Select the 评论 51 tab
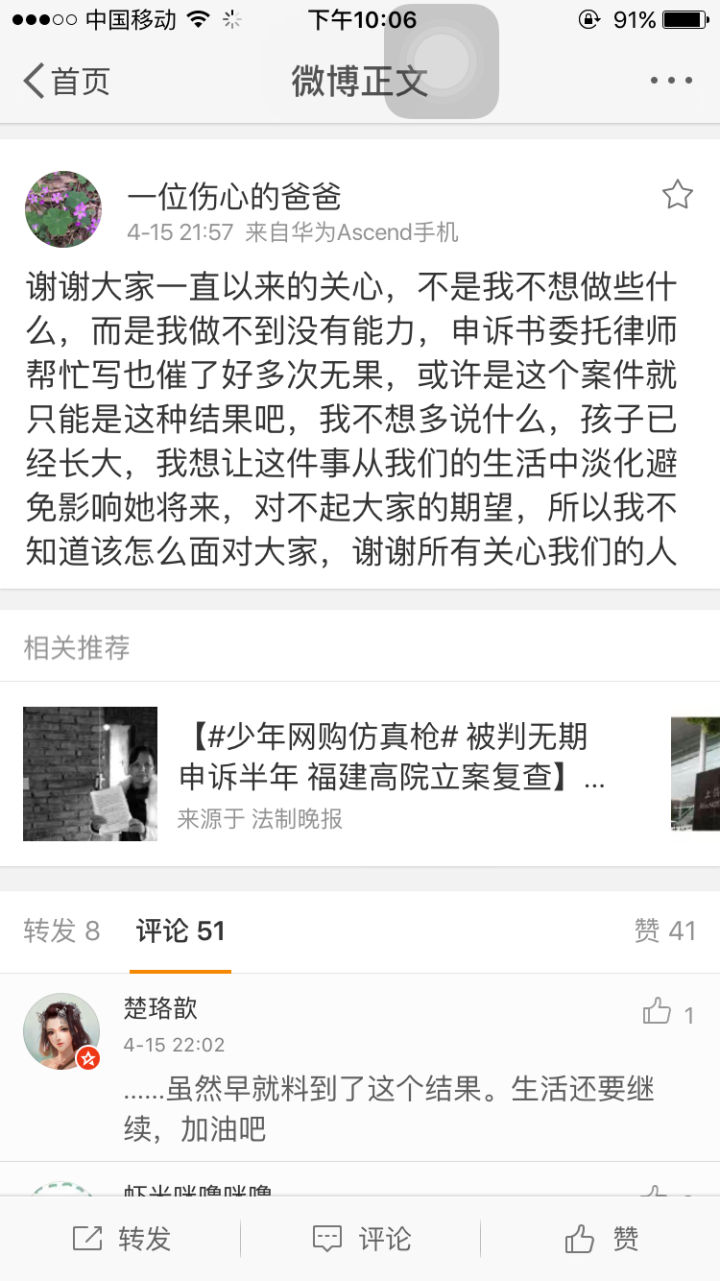720x1281 pixels. (x=180, y=931)
